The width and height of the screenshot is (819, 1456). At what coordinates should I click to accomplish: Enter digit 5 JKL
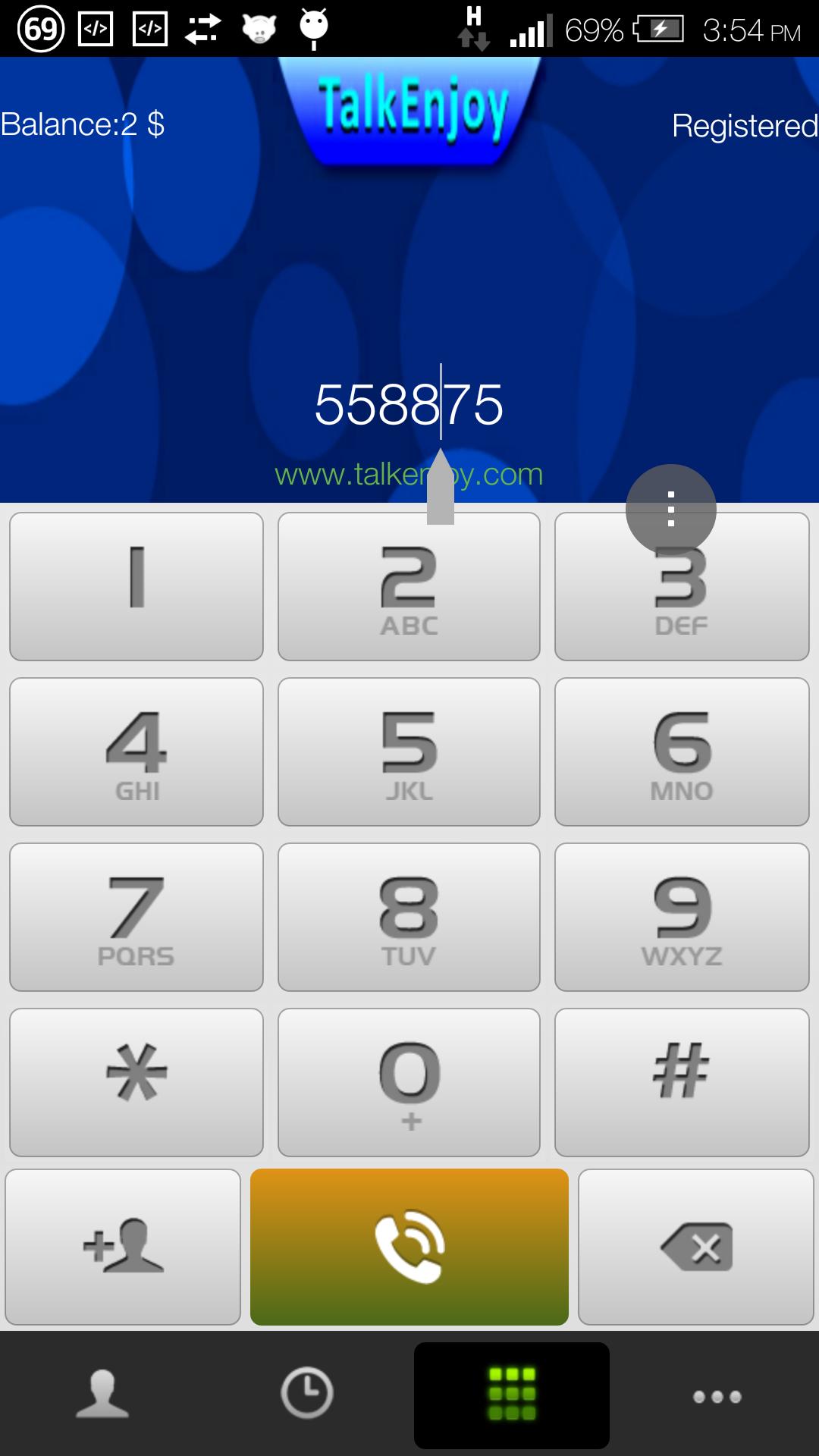(x=409, y=752)
